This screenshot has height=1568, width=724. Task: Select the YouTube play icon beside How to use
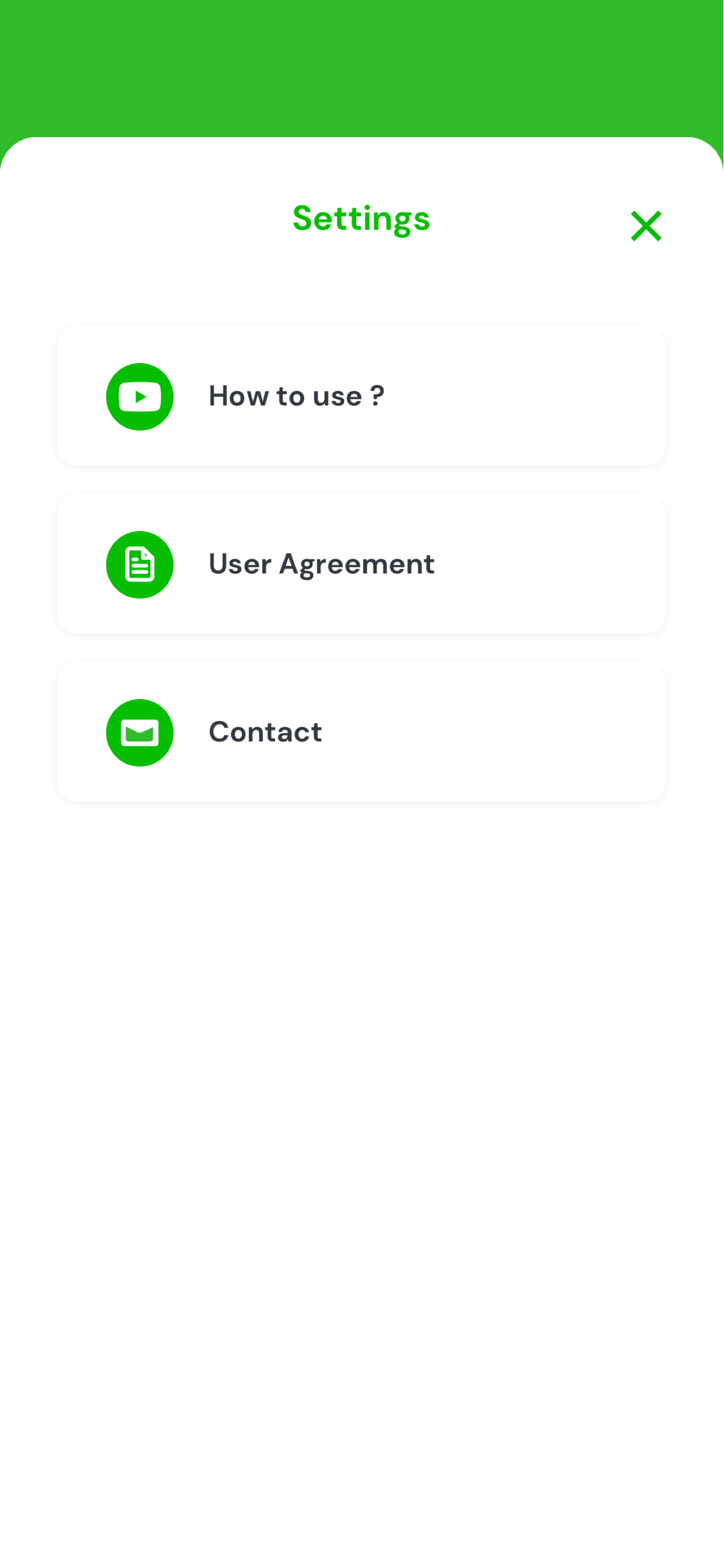[139, 395]
